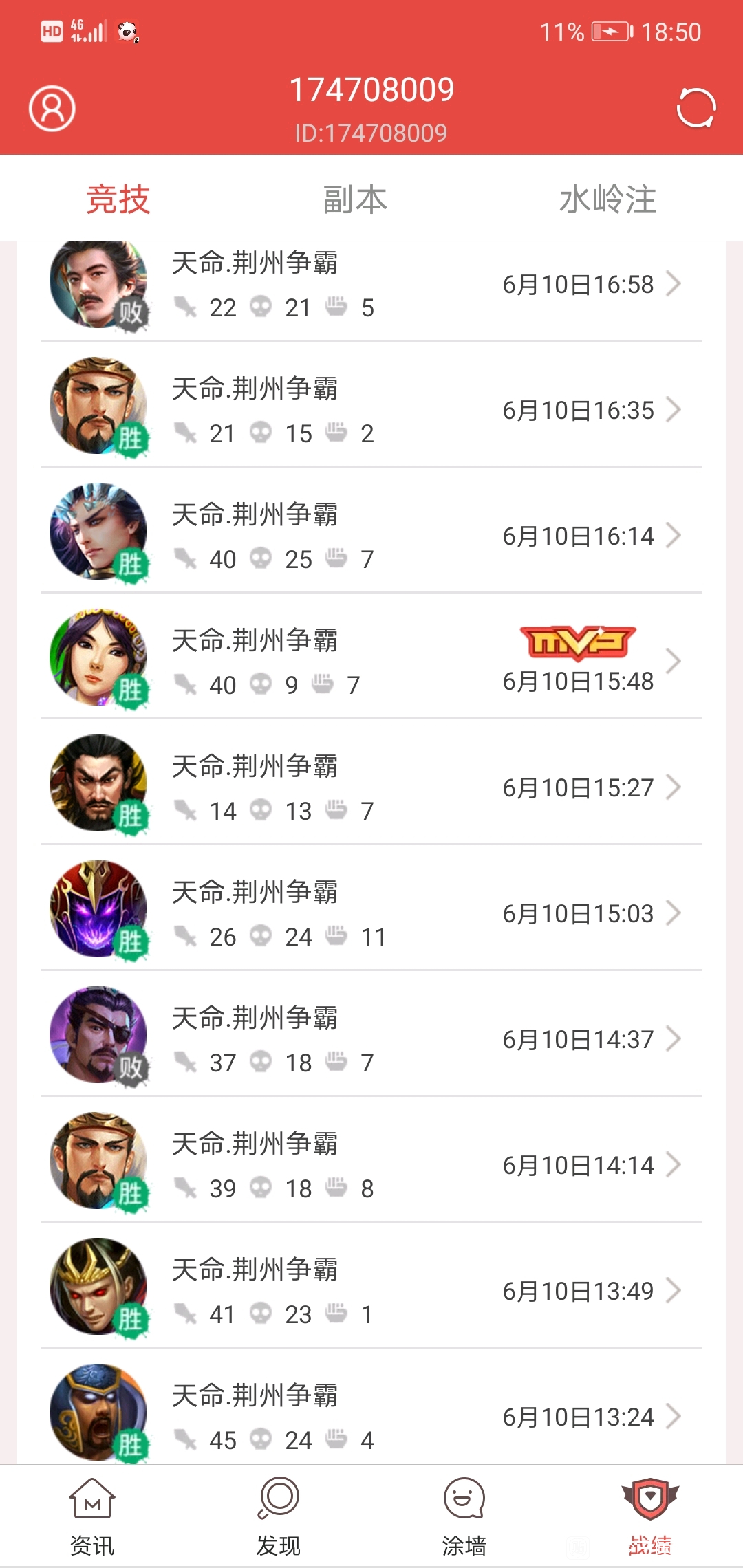Viewport: 743px width, 1568px height.
Task: Refresh the match records
Action: coord(696,108)
